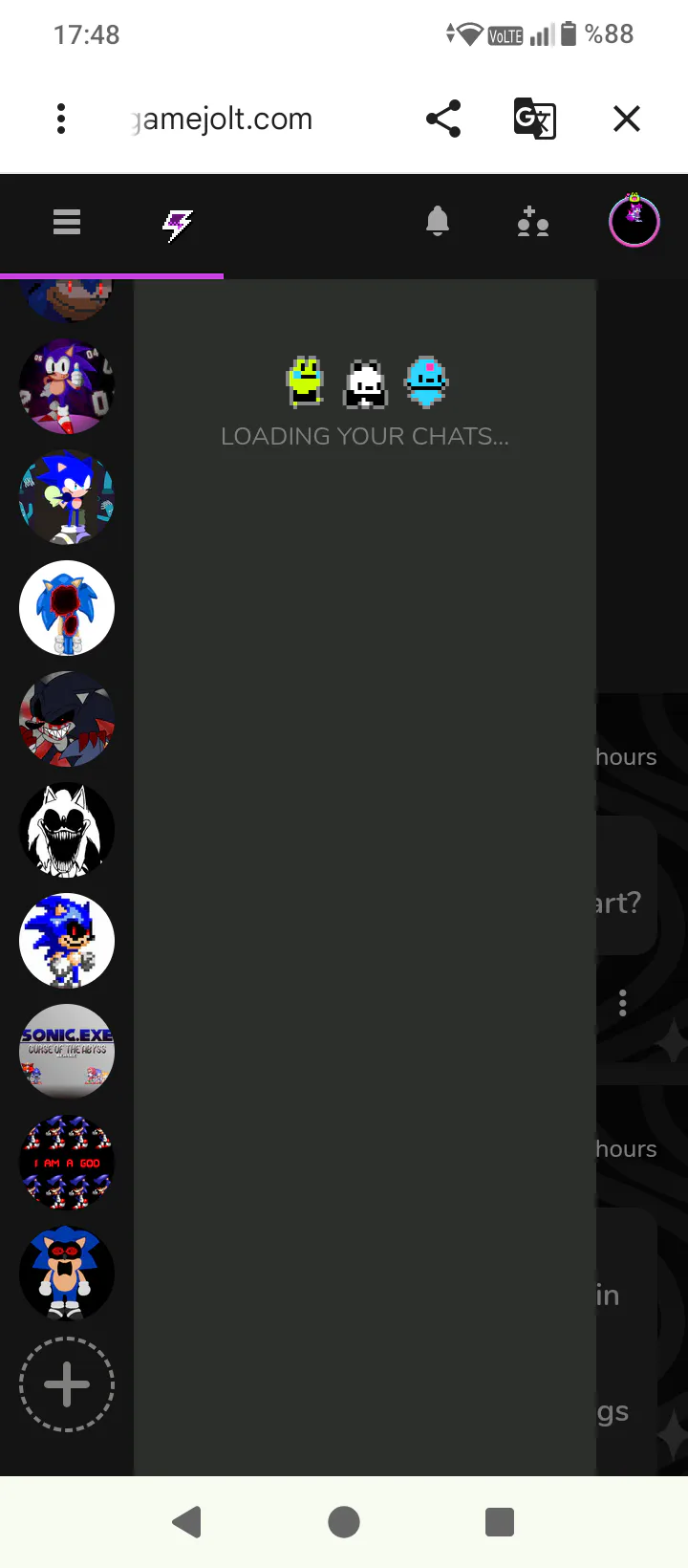The width and height of the screenshot is (688, 1568).
Task: Open the hamburger menu
Action: pyautogui.click(x=67, y=223)
